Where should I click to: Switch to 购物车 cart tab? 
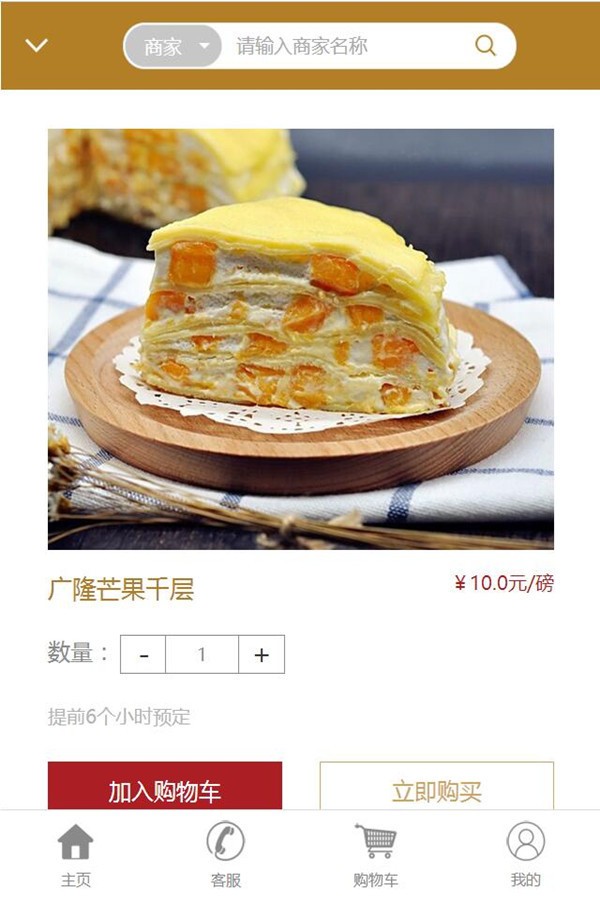point(375,855)
